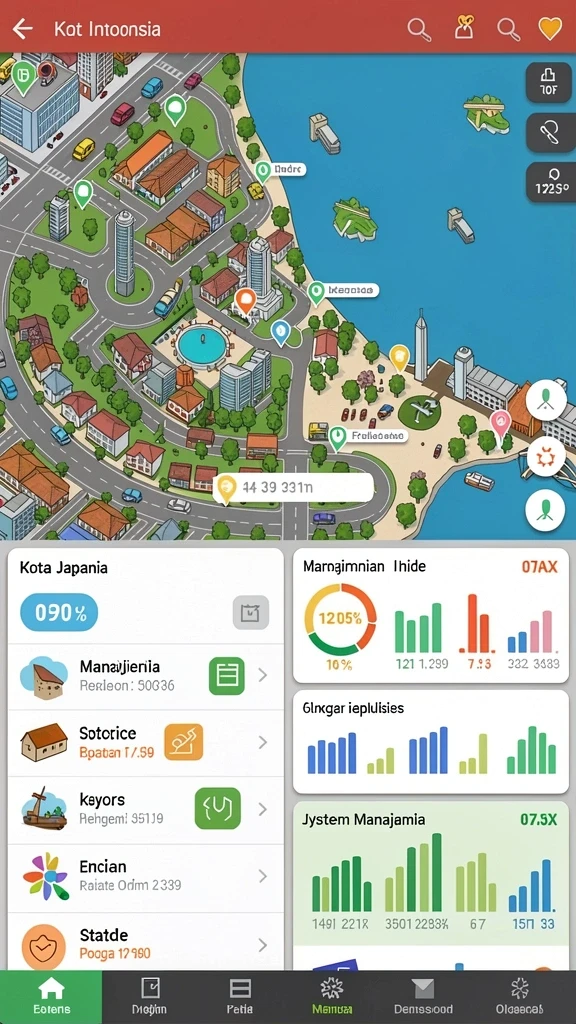Switch to the Petia tab
The height and width of the screenshot is (1024, 576).
[x=240, y=997]
